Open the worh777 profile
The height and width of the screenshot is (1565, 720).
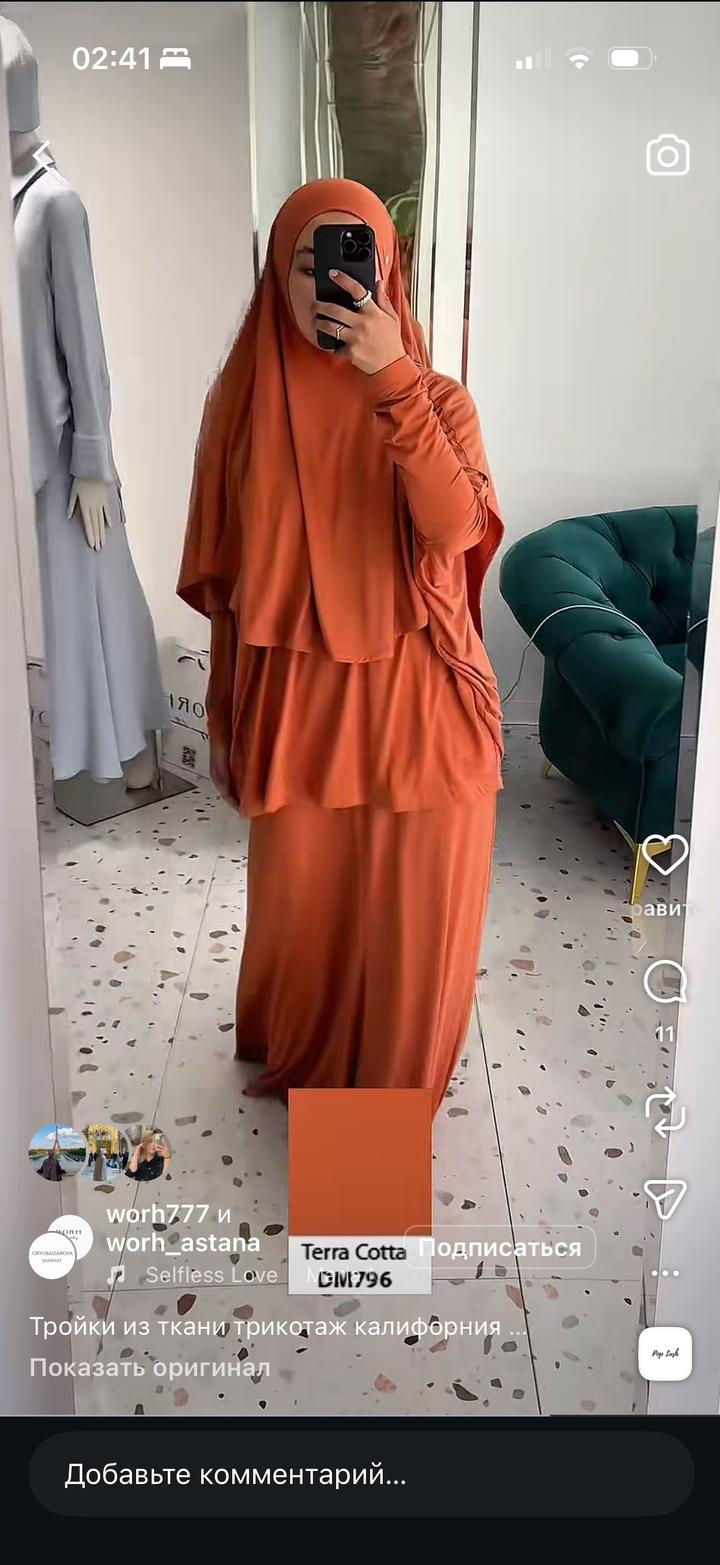coord(158,1214)
